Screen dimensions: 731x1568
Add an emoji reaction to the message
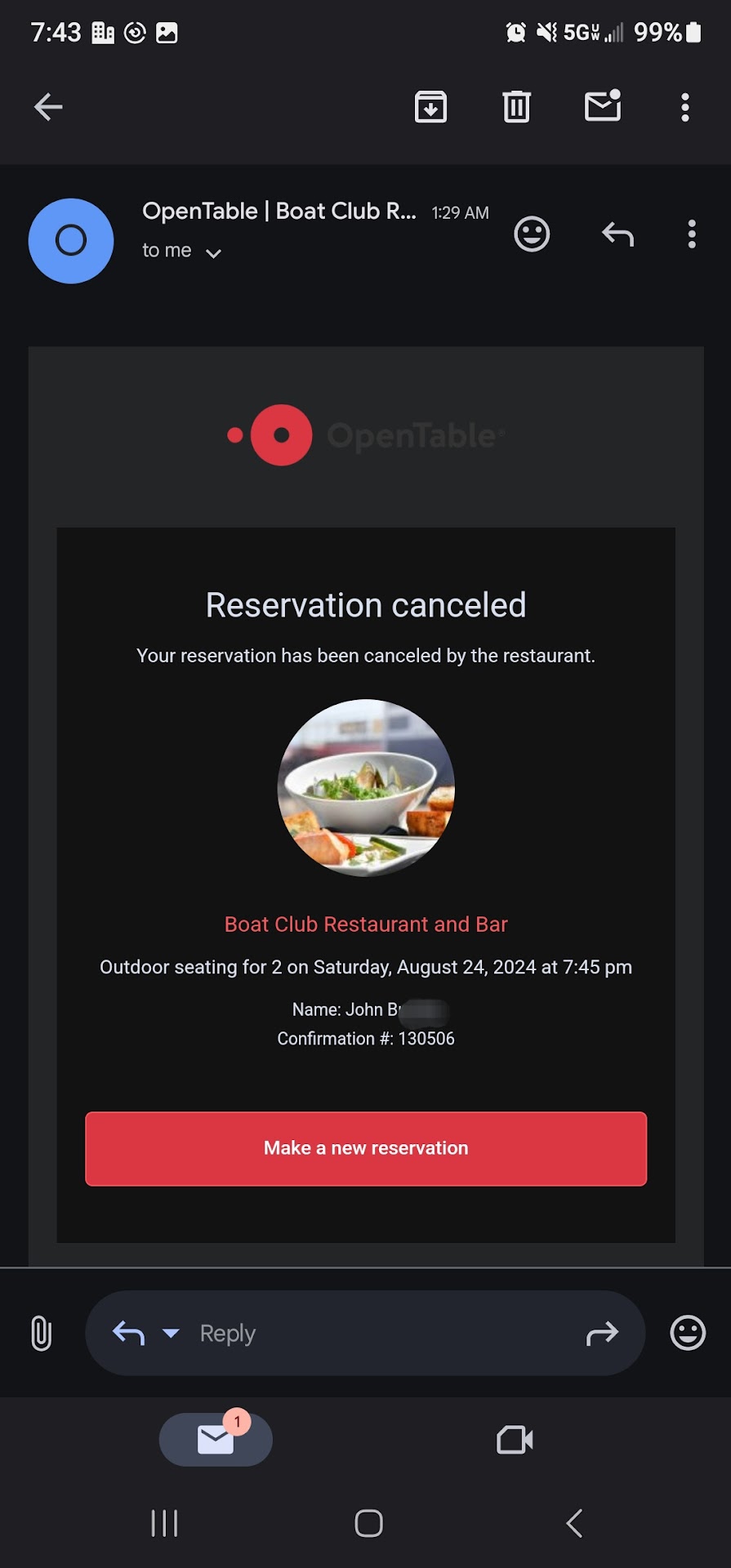(532, 234)
